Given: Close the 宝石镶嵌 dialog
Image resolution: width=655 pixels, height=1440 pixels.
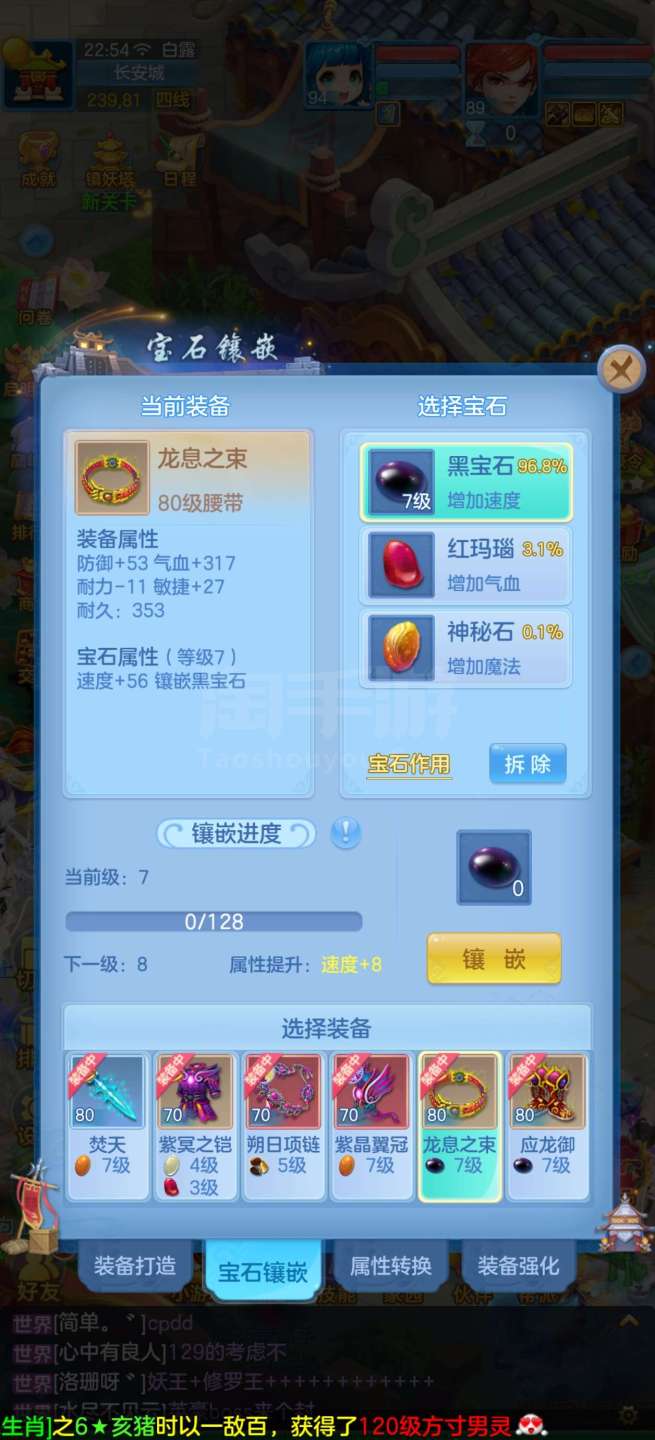Looking at the screenshot, I should (620, 371).
